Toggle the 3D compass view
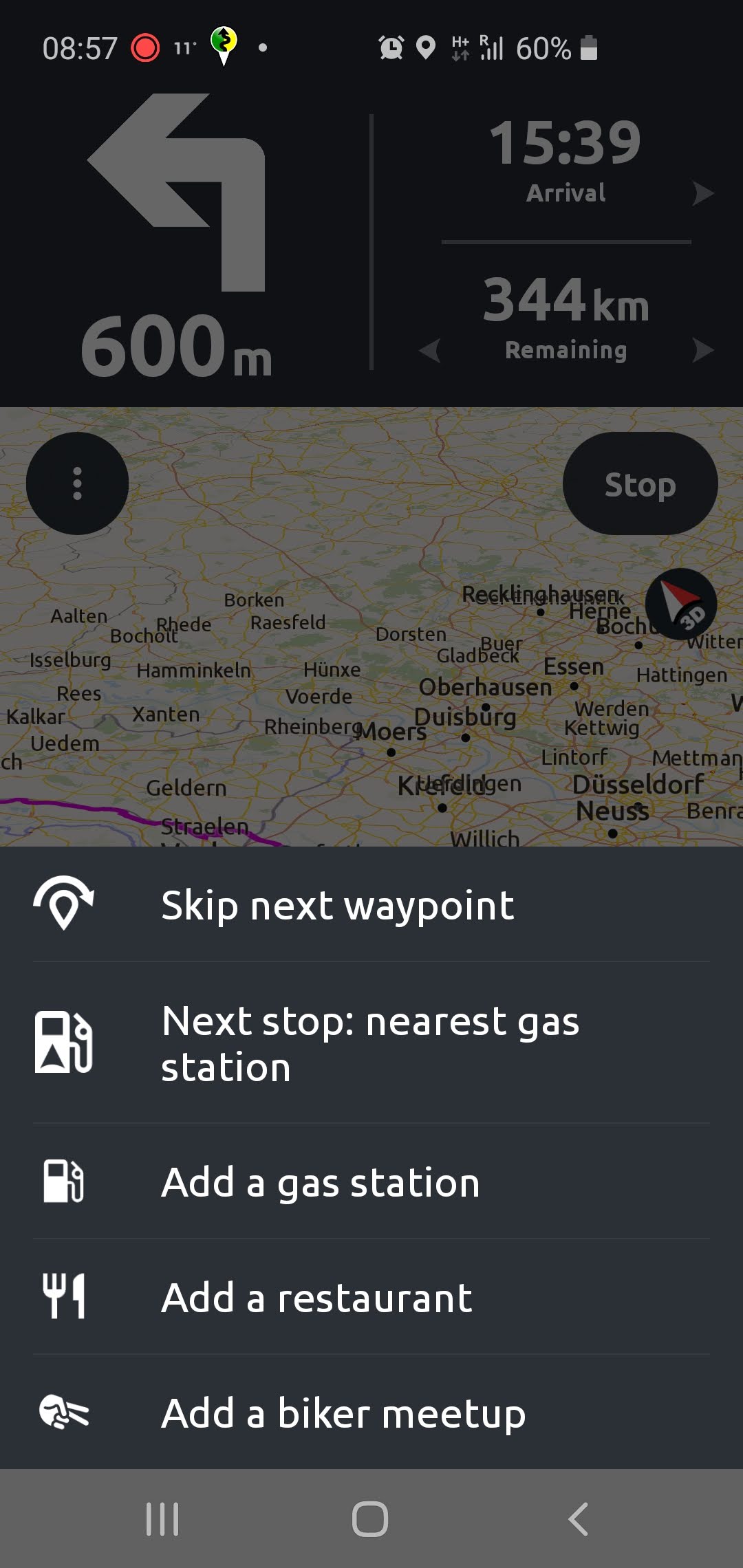The width and height of the screenshot is (743, 1568). 681,605
